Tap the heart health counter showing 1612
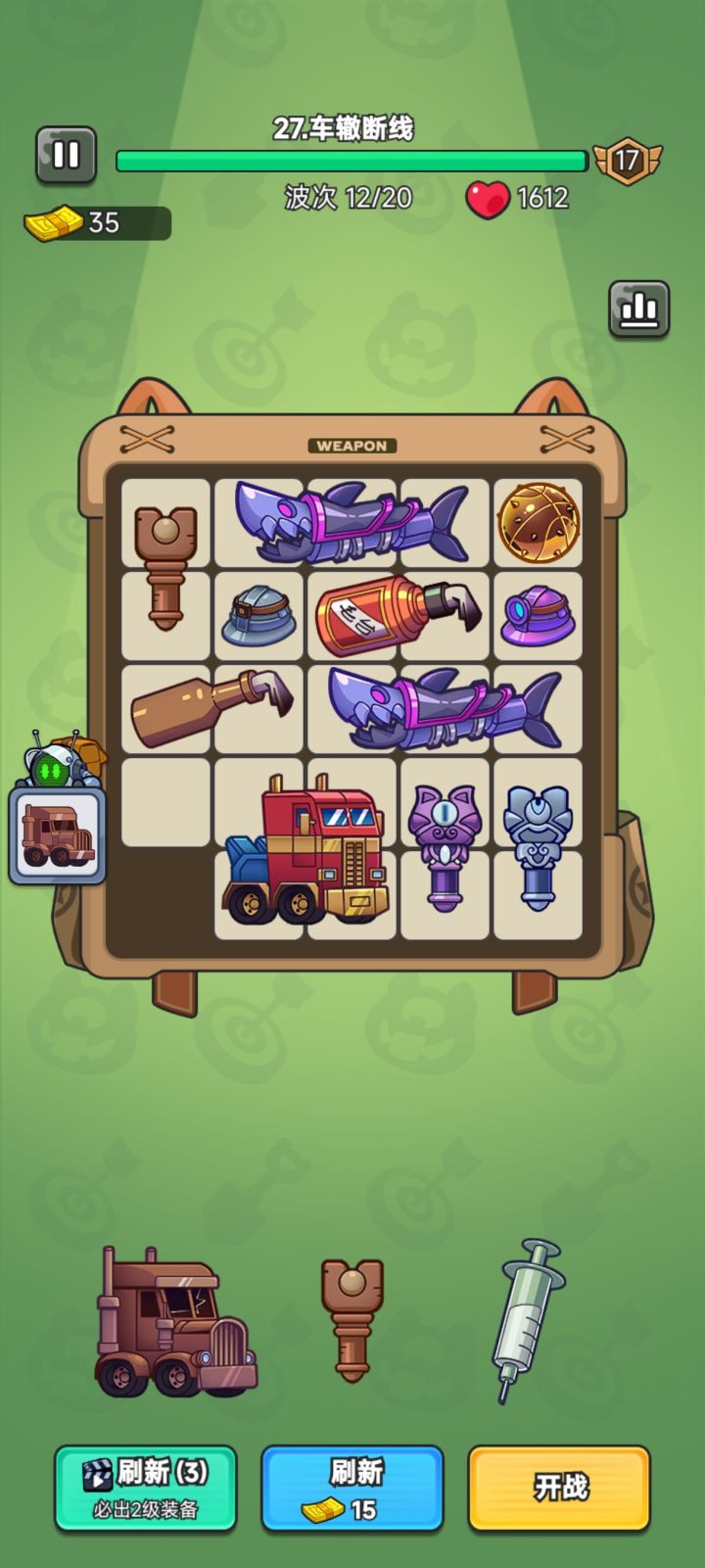Image resolution: width=705 pixels, height=1568 pixels. point(519,198)
